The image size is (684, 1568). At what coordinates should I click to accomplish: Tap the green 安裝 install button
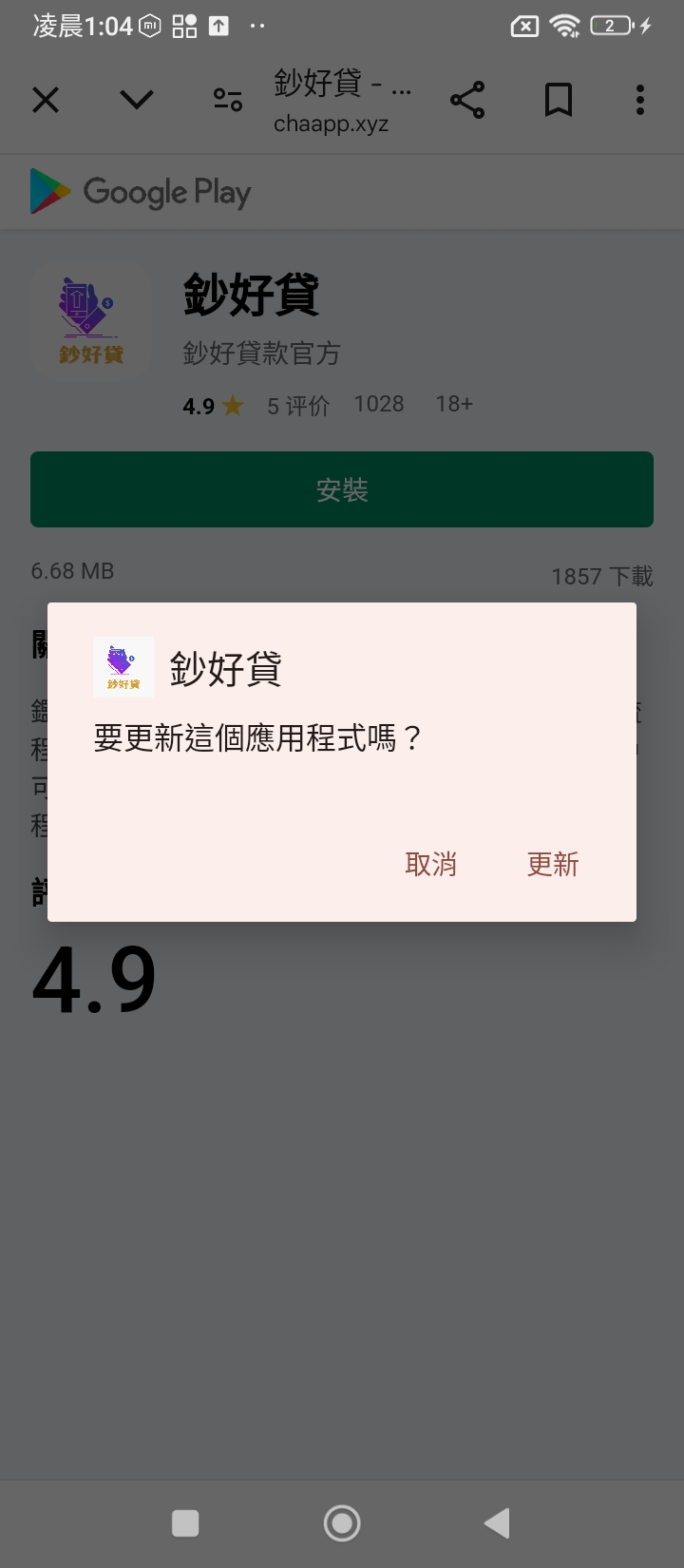click(x=342, y=489)
